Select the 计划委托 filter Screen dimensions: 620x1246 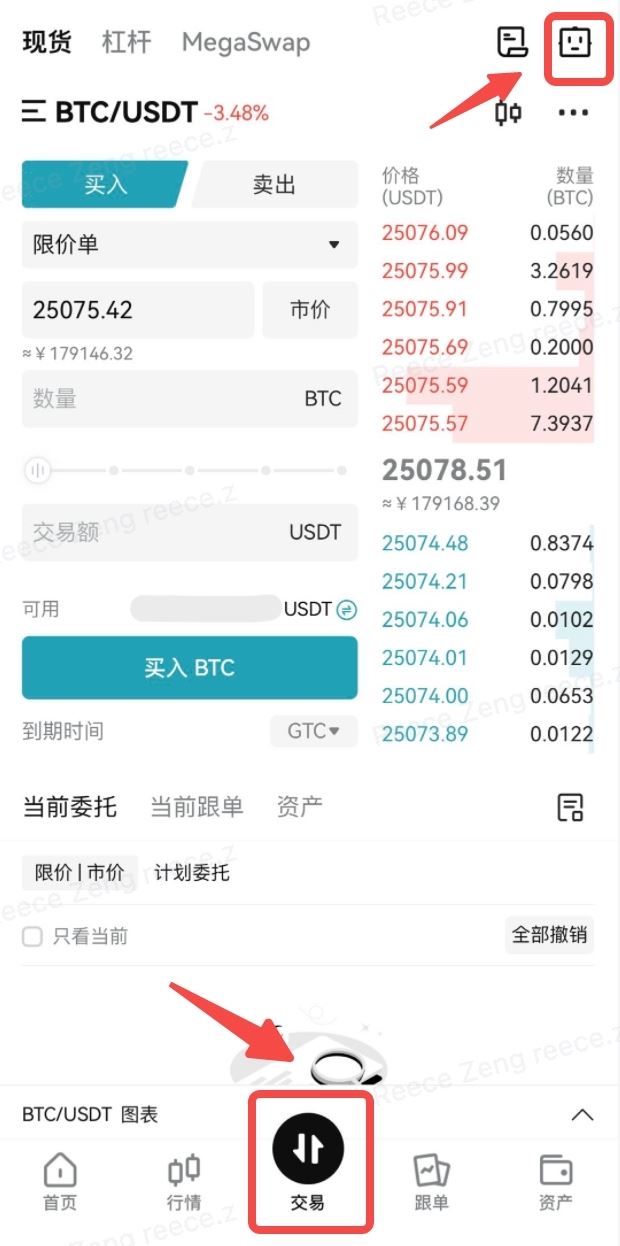click(x=192, y=873)
